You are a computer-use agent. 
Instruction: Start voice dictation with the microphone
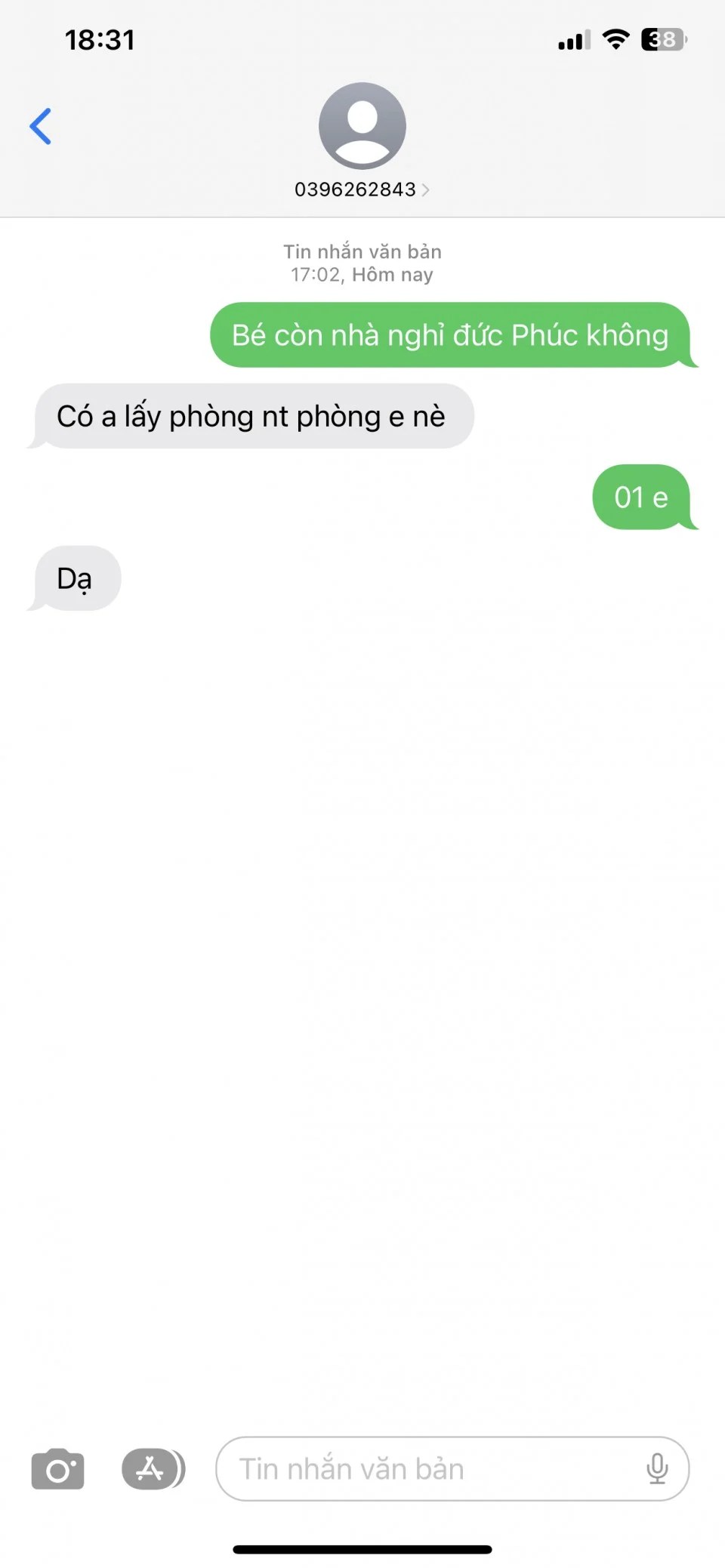[x=657, y=1469]
